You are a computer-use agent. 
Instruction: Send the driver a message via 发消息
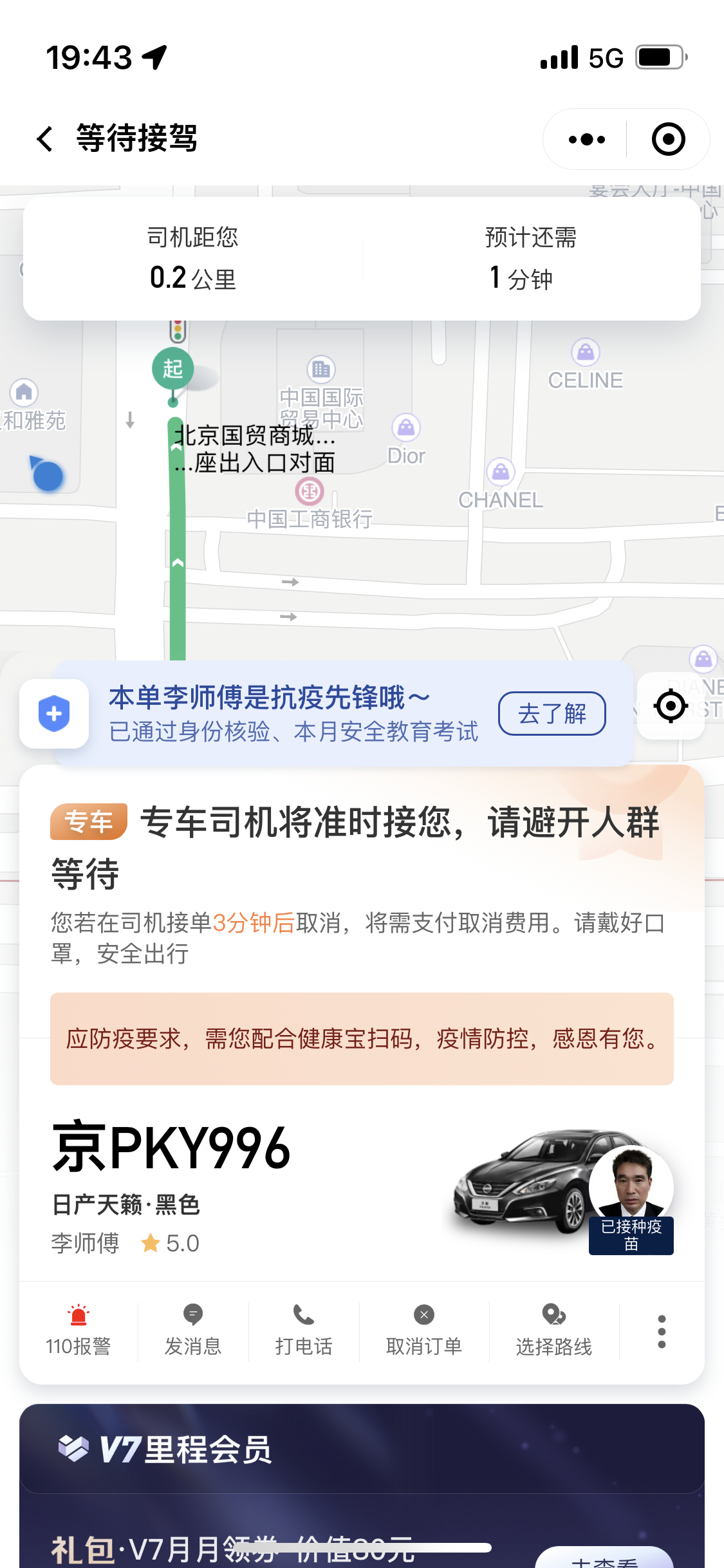(x=193, y=1330)
